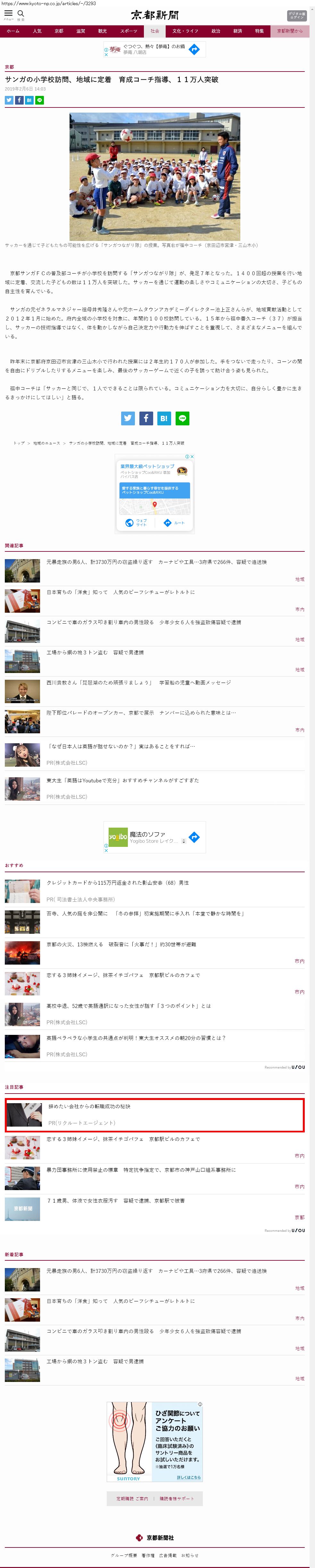The width and height of the screenshot is (315, 1568).
Task: Open the hamburger menu
Action: click(x=9, y=14)
